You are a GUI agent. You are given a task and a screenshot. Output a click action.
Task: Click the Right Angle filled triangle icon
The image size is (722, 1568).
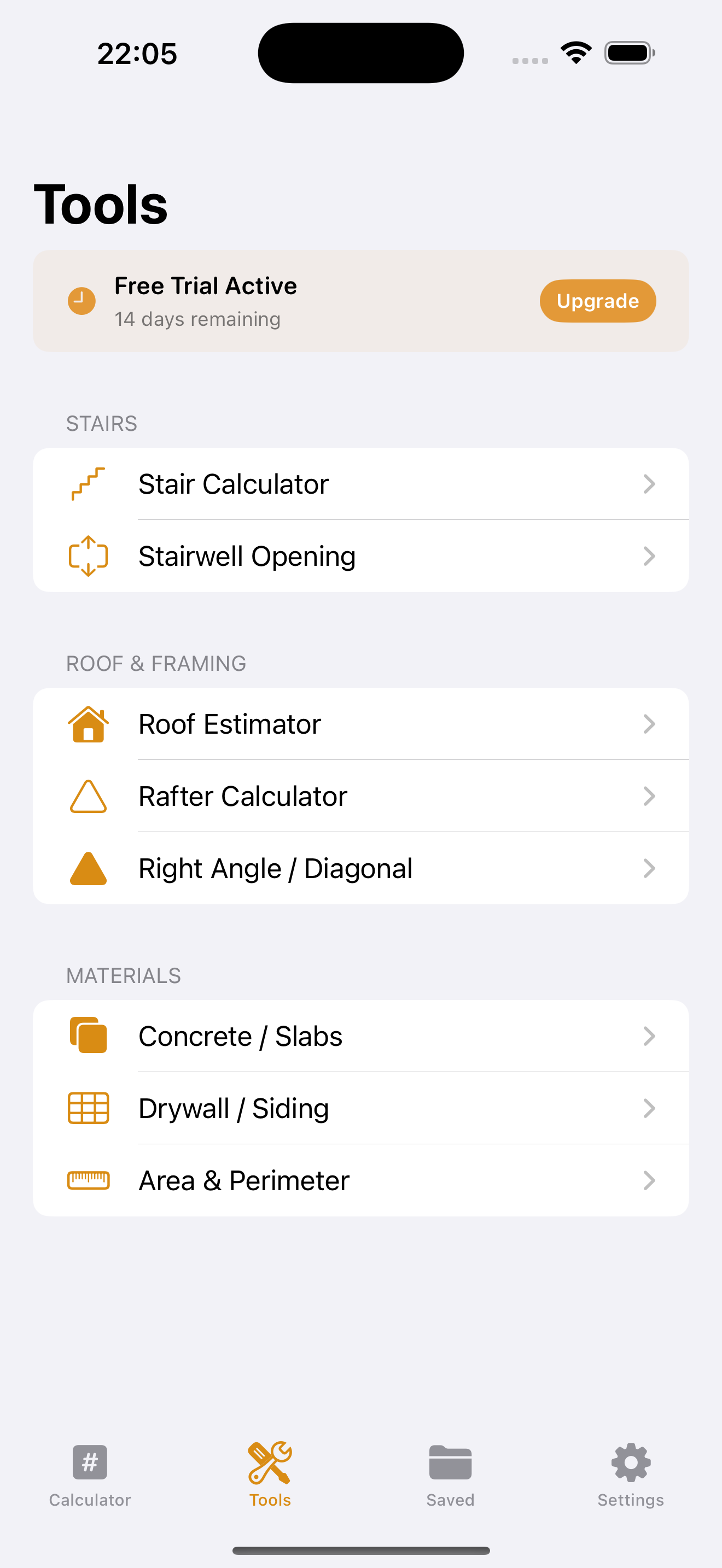coord(89,869)
